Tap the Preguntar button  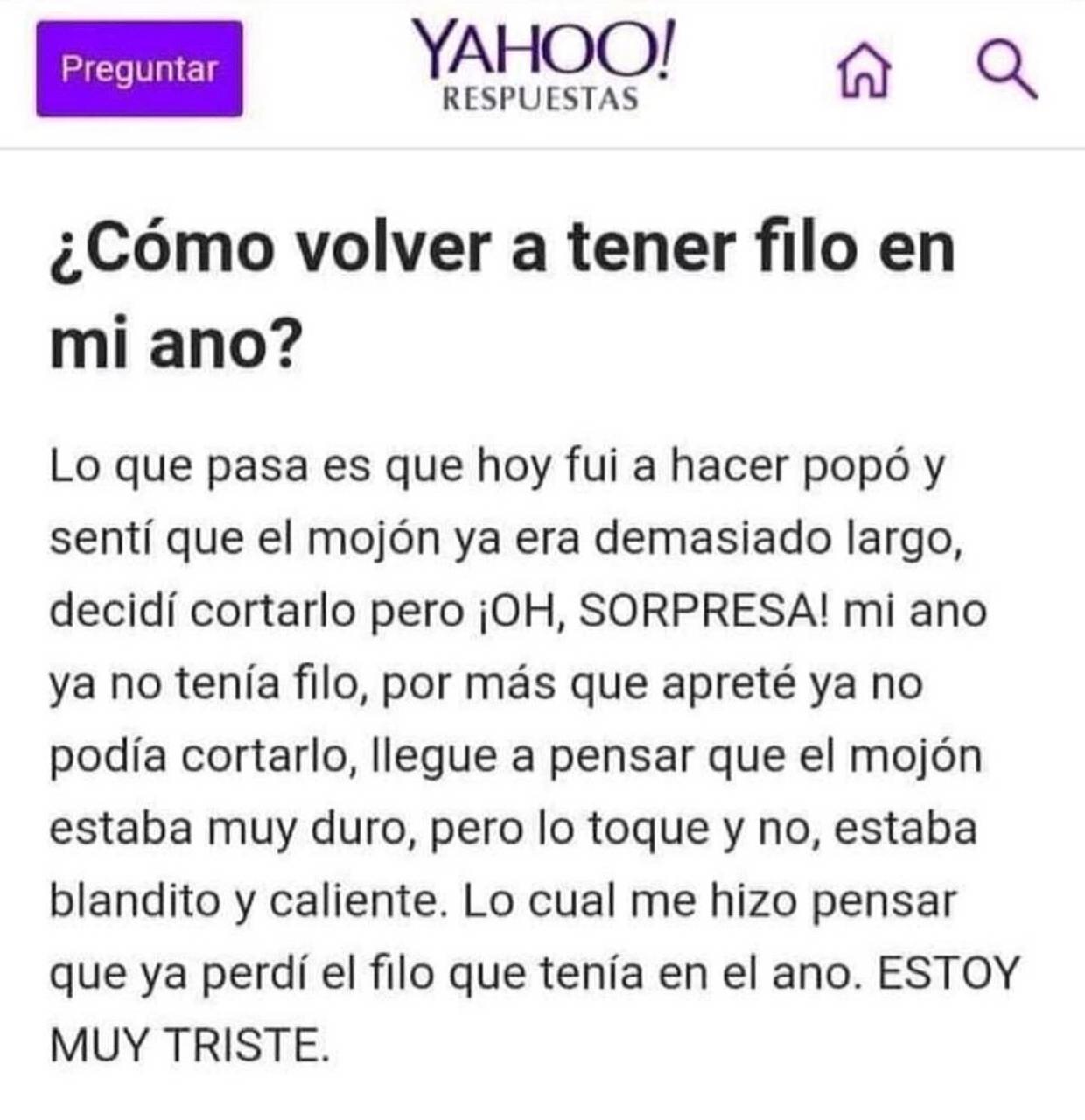pyautogui.click(x=139, y=69)
